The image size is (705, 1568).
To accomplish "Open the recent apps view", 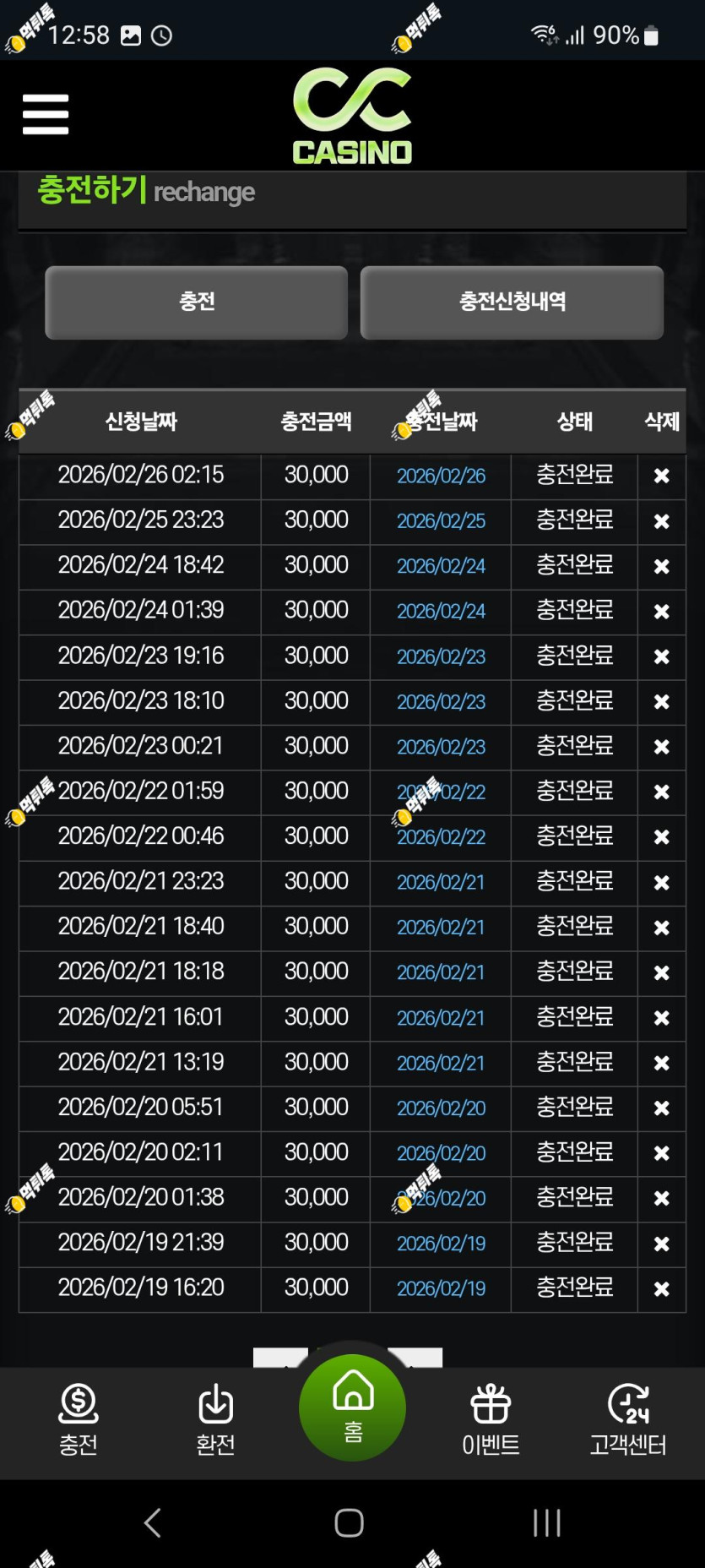I will point(546,1522).
